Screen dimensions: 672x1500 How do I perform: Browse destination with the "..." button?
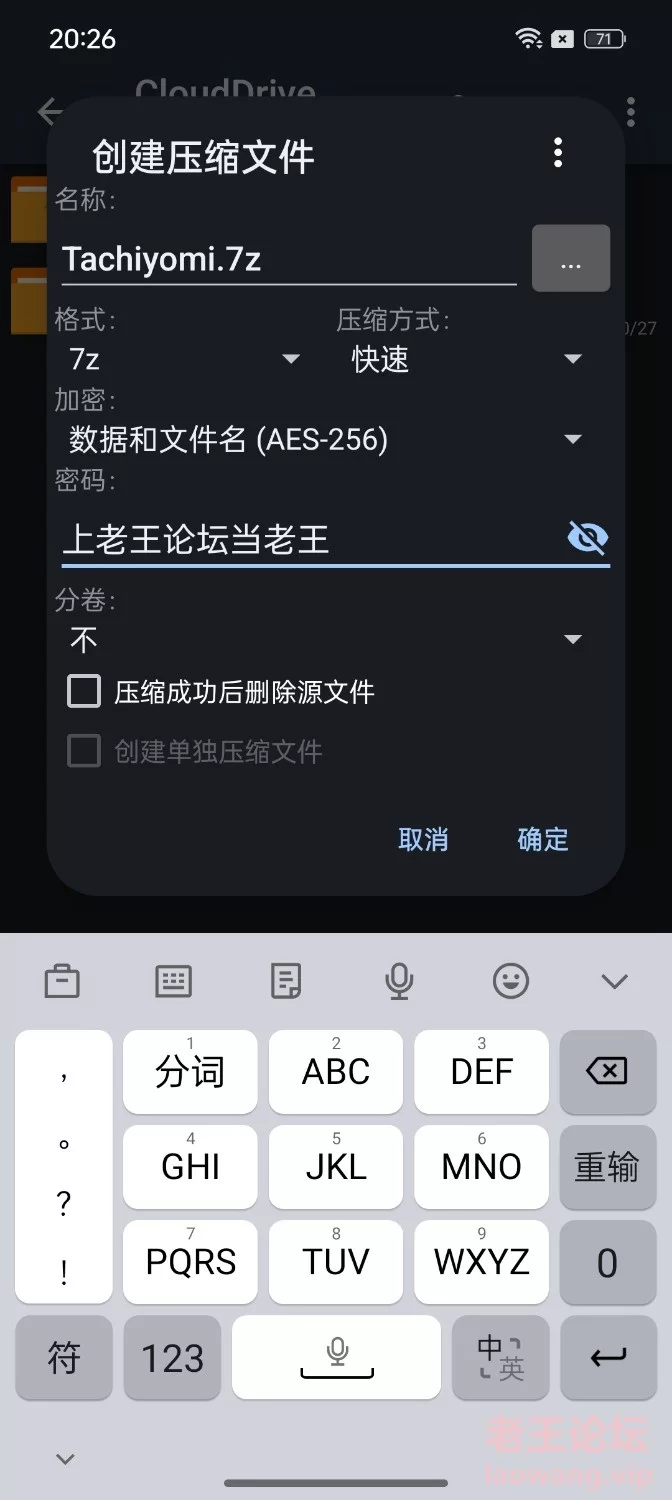[x=571, y=259]
